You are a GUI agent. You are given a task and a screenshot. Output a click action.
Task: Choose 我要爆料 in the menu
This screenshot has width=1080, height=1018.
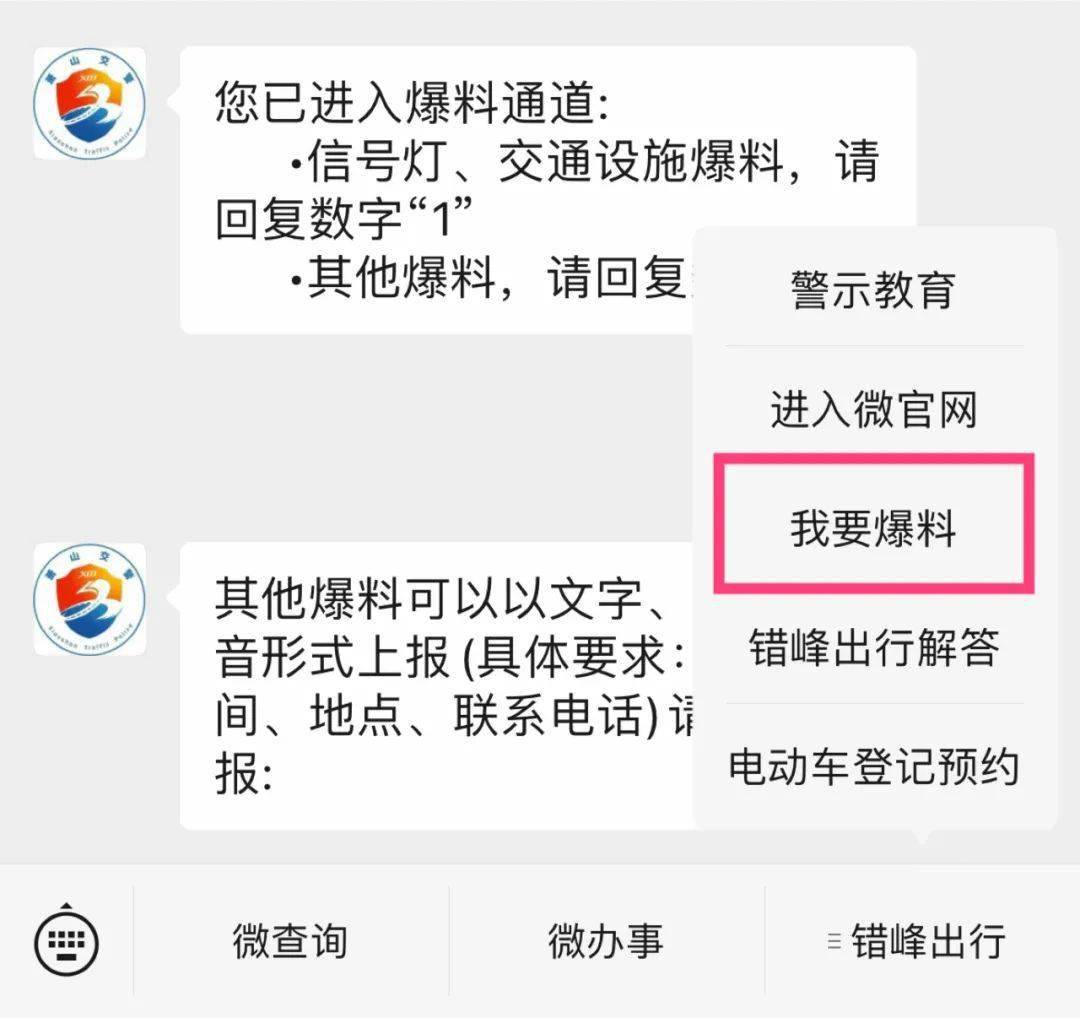pos(873,528)
